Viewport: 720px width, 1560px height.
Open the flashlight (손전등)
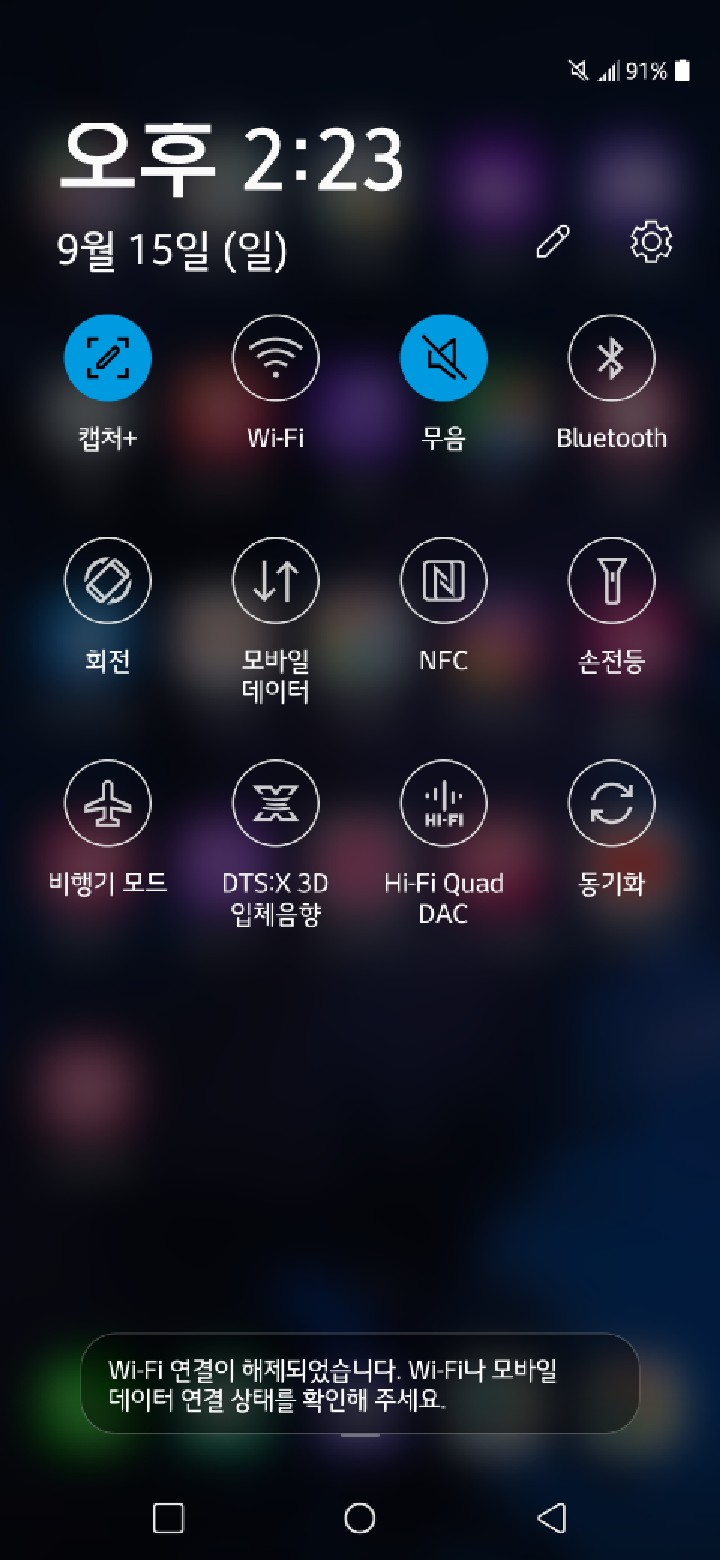[x=611, y=580]
